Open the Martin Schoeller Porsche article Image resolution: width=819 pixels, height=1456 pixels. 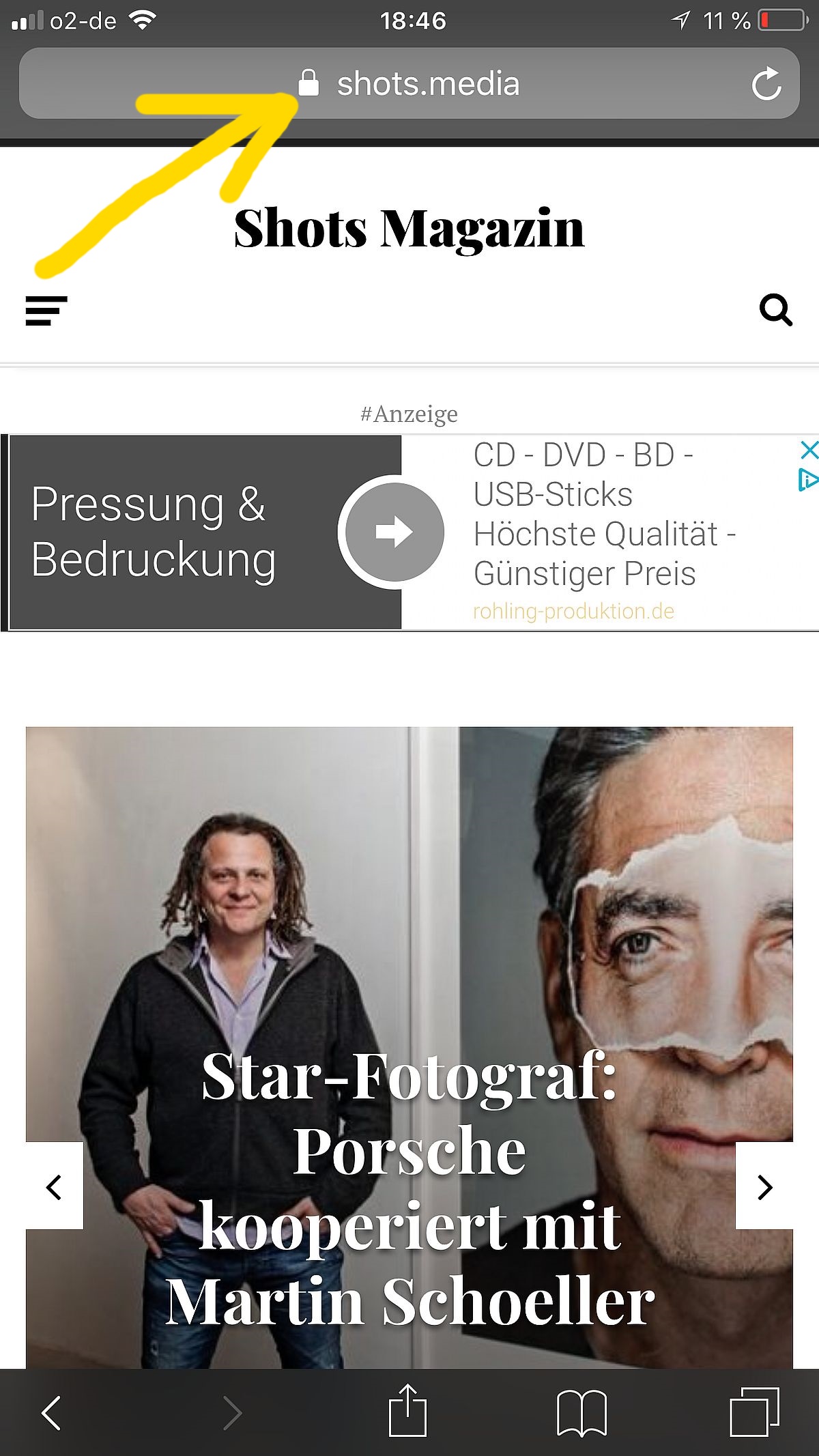(x=409, y=1188)
